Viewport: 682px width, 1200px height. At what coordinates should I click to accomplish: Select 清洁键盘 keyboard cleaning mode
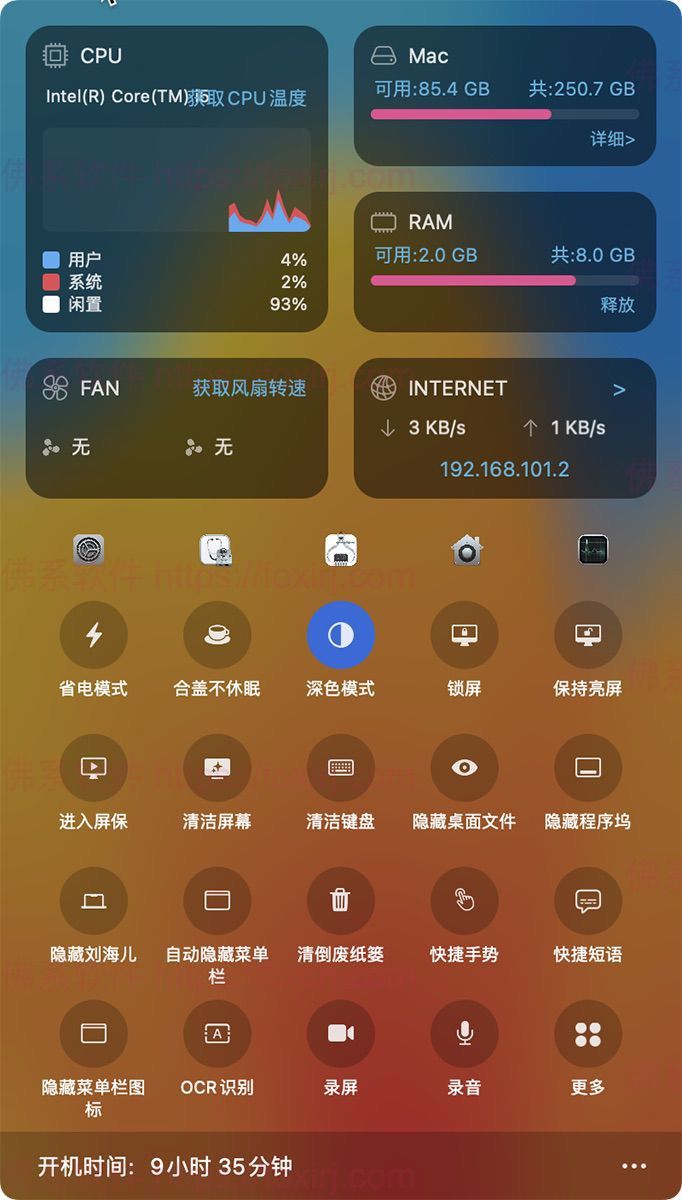pyautogui.click(x=341, y=768)
